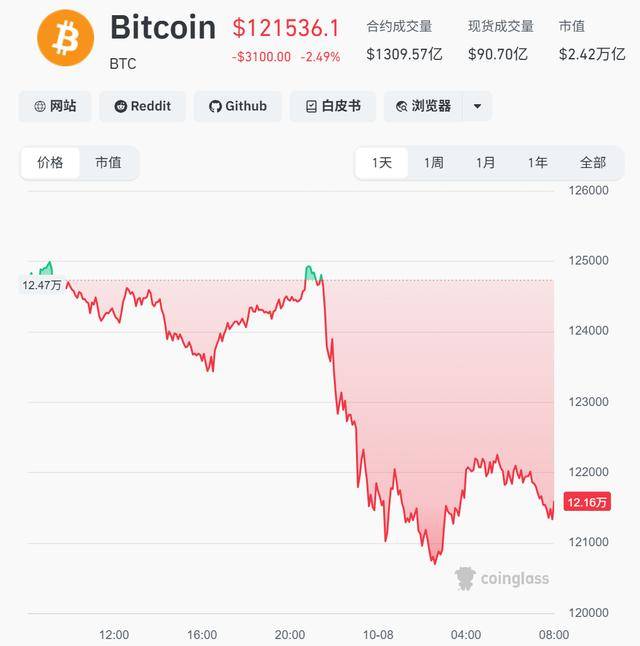Viewport: 640px width, 646px height.
Task: View 全部 price history
Action: tap(592, 163)
